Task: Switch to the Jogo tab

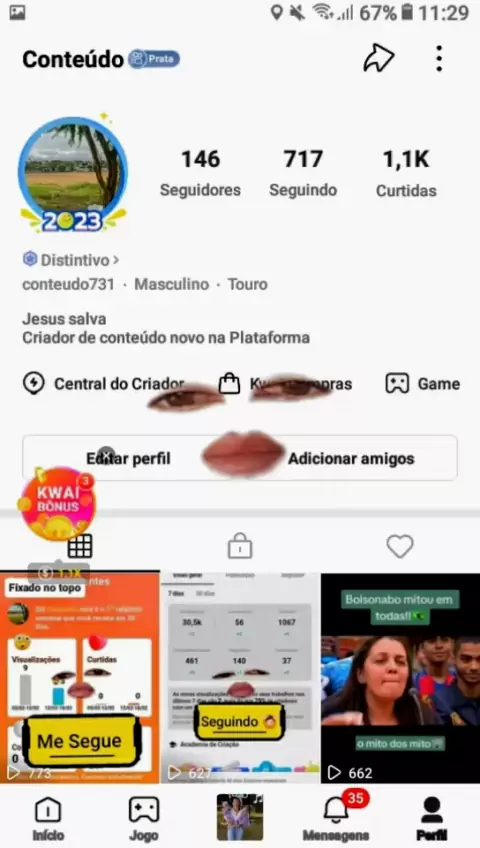Action: pos(144,819)
